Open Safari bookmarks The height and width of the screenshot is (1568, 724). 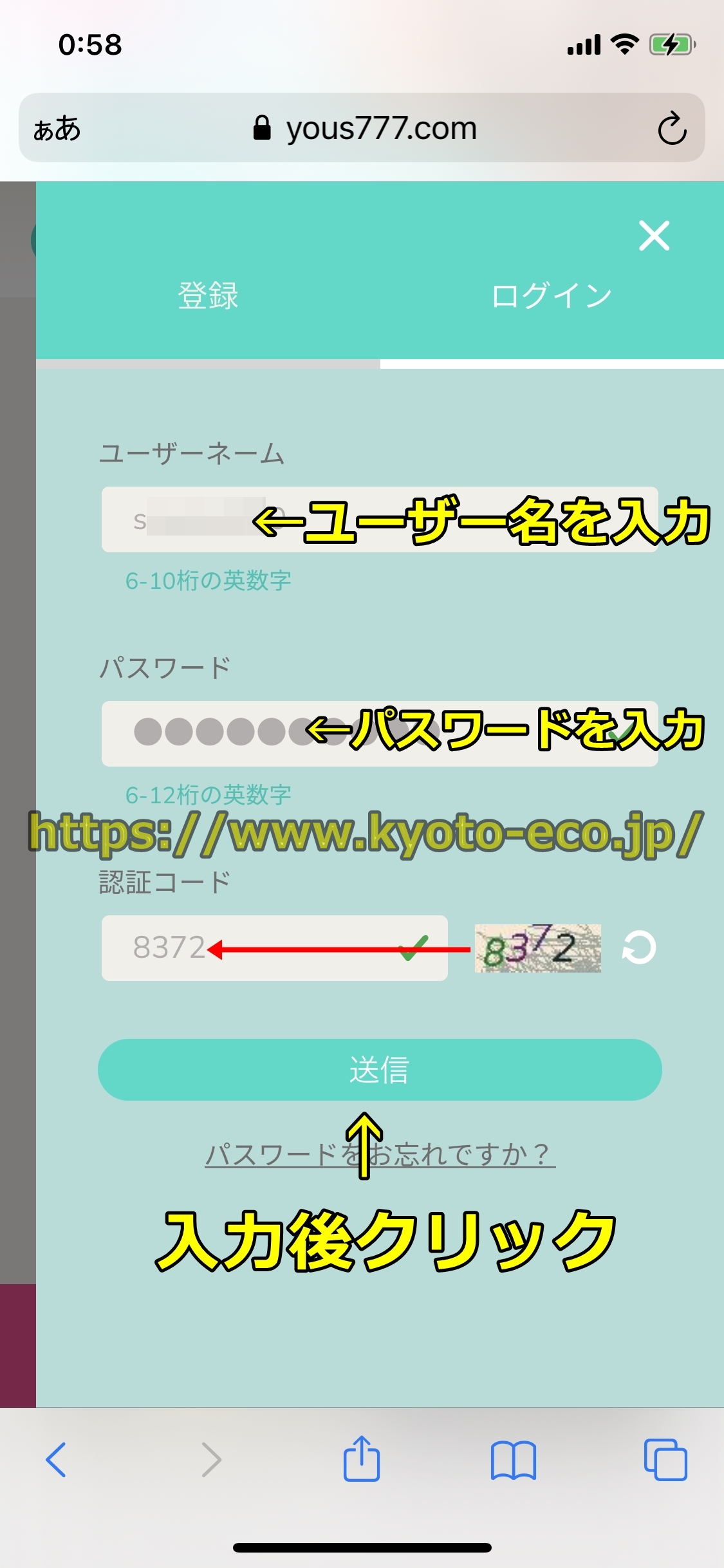[513, 1459]
